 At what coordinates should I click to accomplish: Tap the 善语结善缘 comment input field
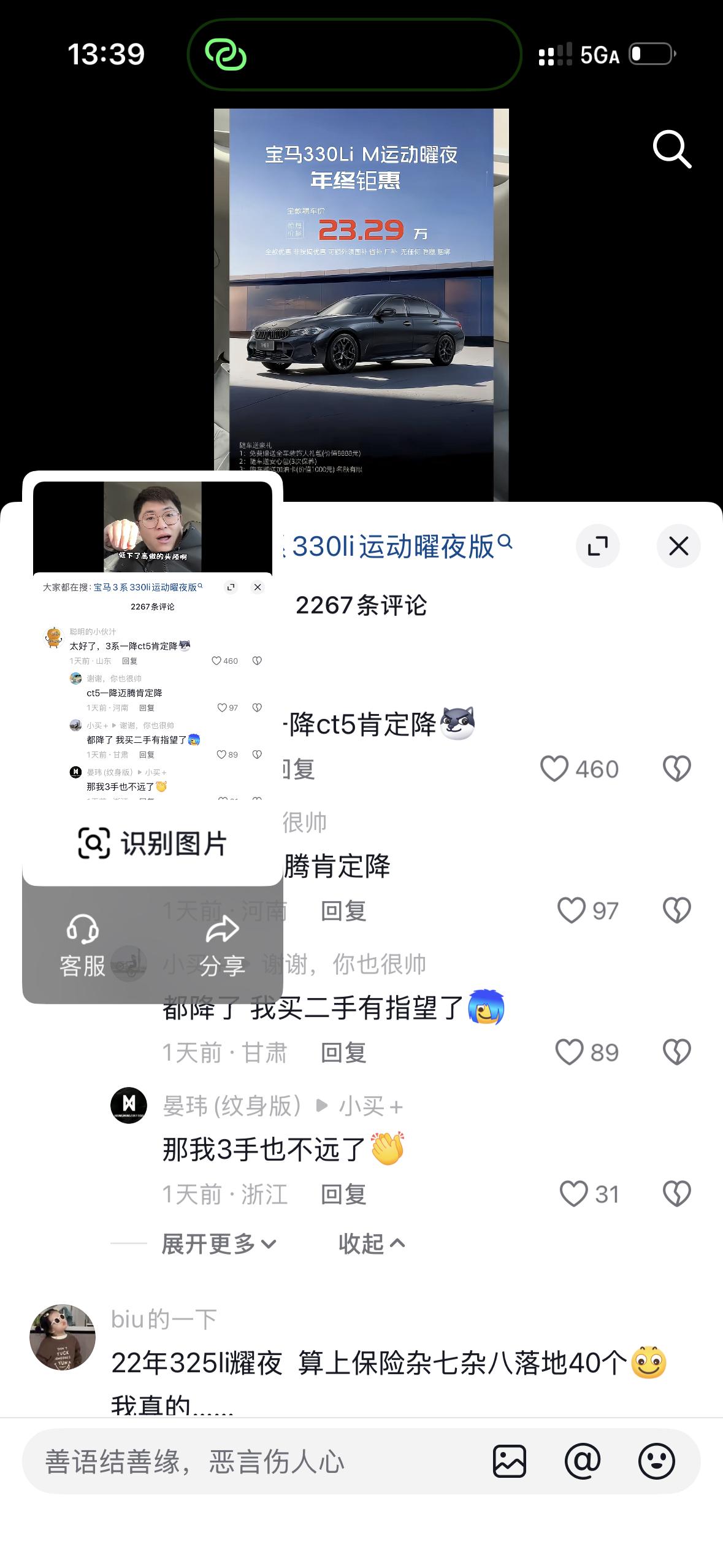(x=245, y=1462)
